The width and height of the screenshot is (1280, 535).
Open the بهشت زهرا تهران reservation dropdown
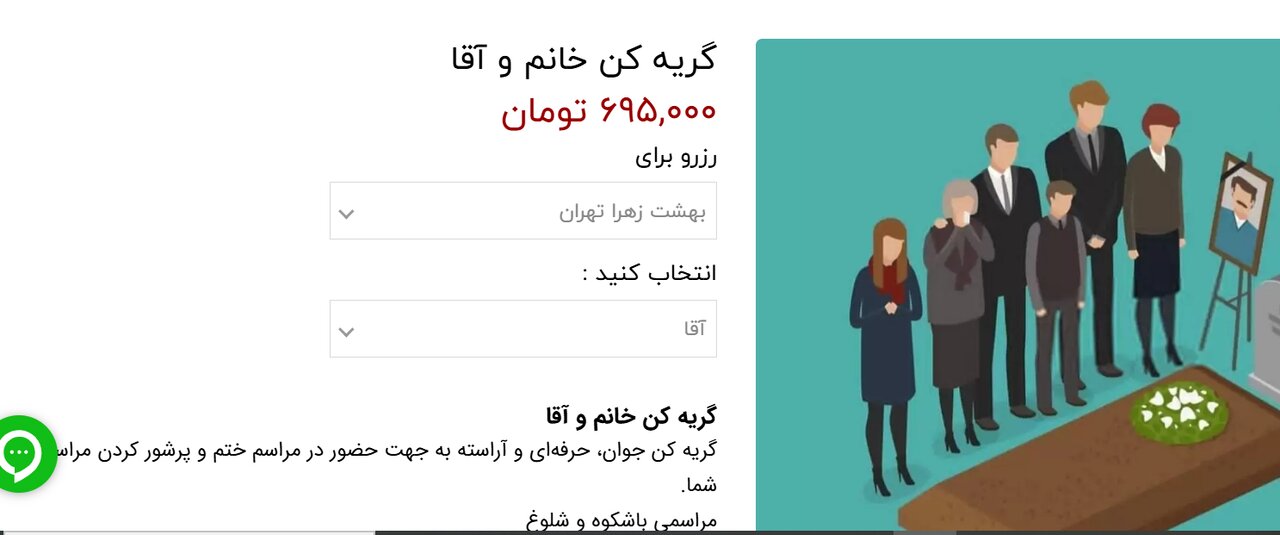tap(523, 211)
